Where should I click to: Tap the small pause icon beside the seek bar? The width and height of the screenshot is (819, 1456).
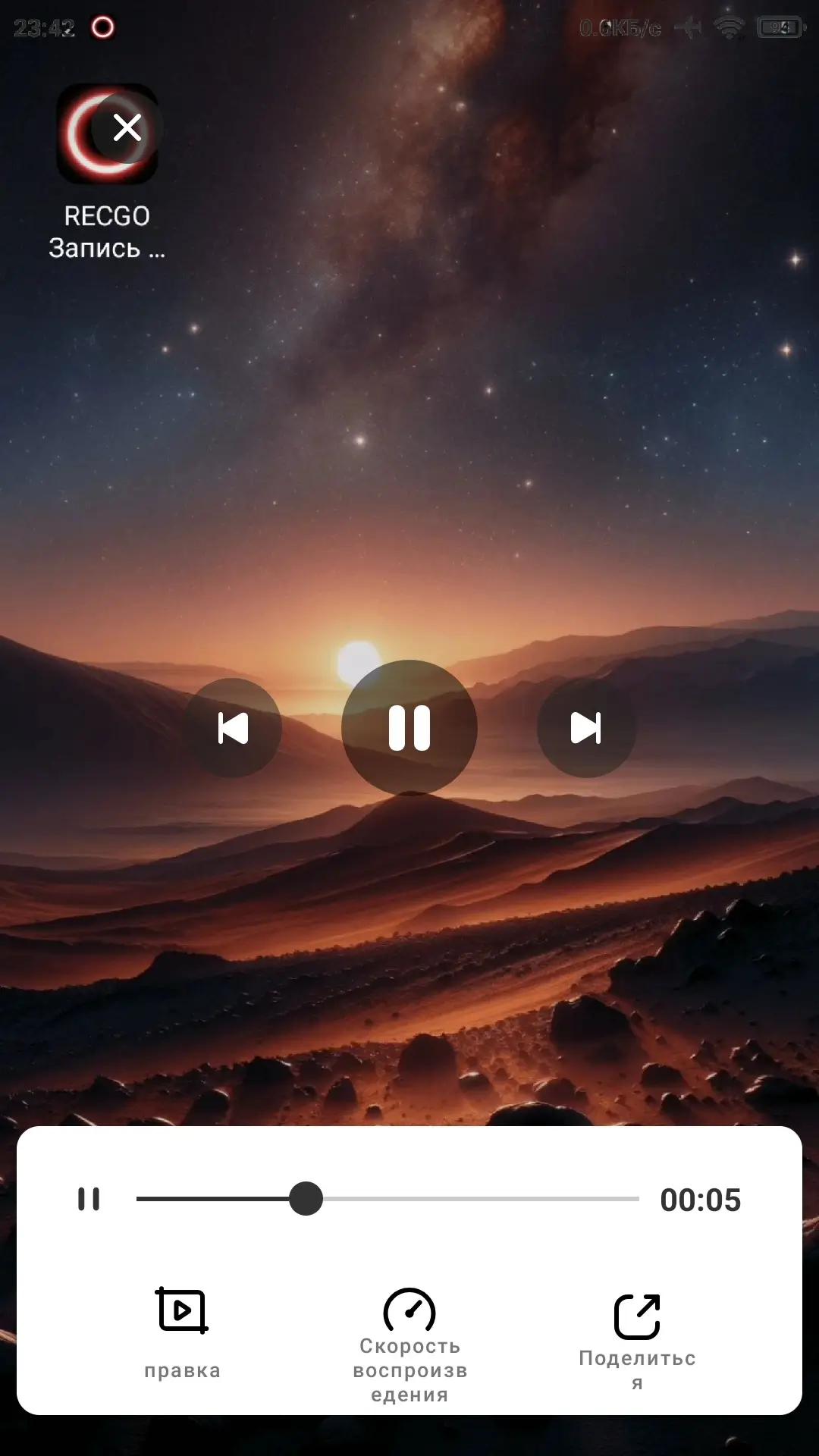[89, 1199]
